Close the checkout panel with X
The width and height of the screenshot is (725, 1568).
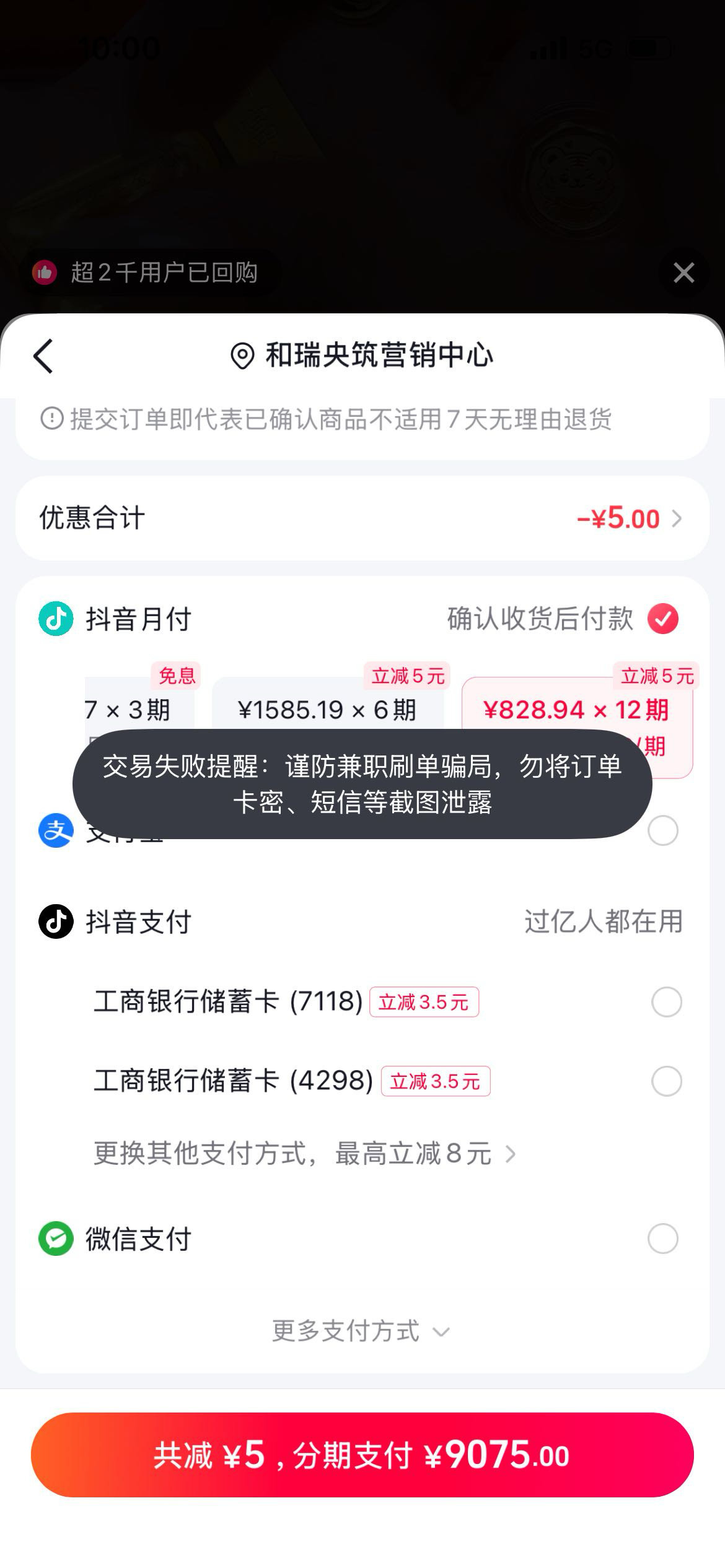coord(683,272)
